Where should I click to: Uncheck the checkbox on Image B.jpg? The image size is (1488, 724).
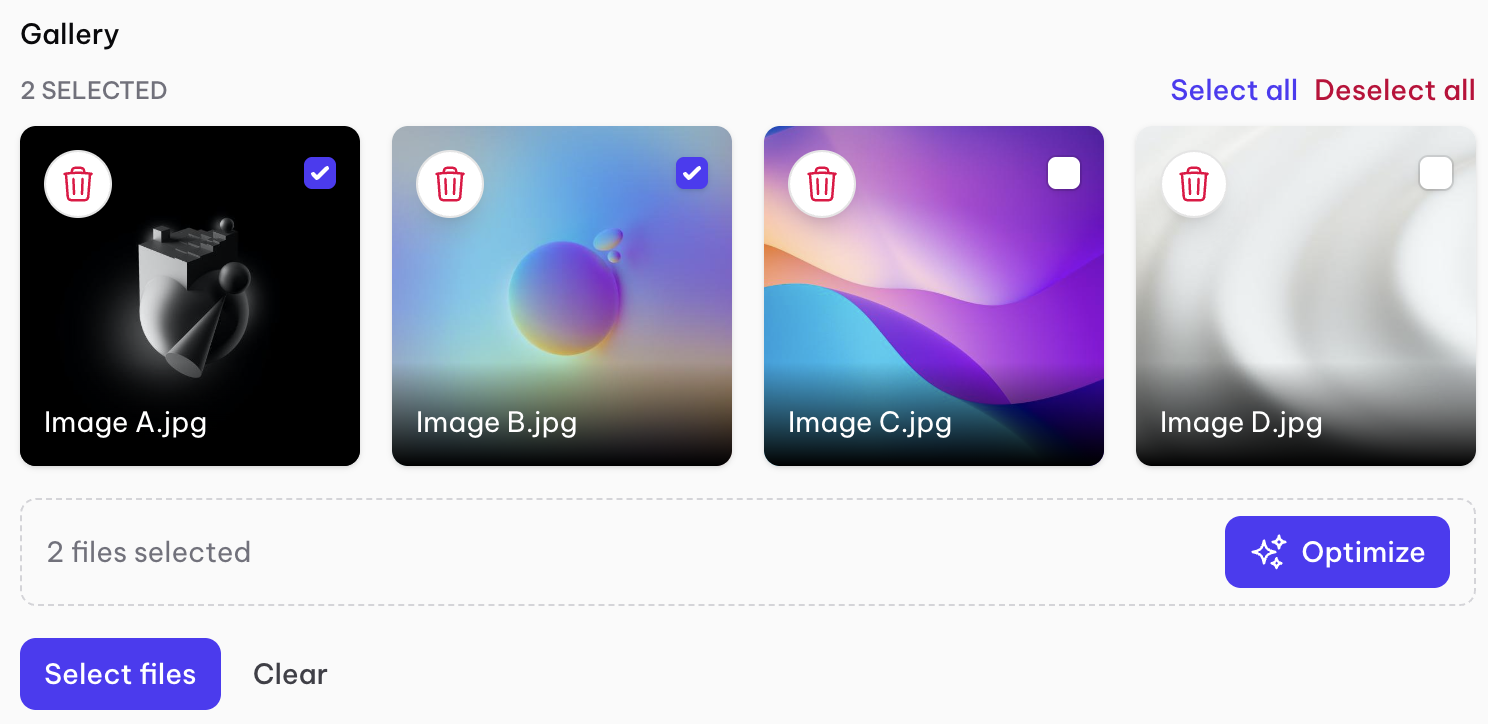tap(692, 173)
